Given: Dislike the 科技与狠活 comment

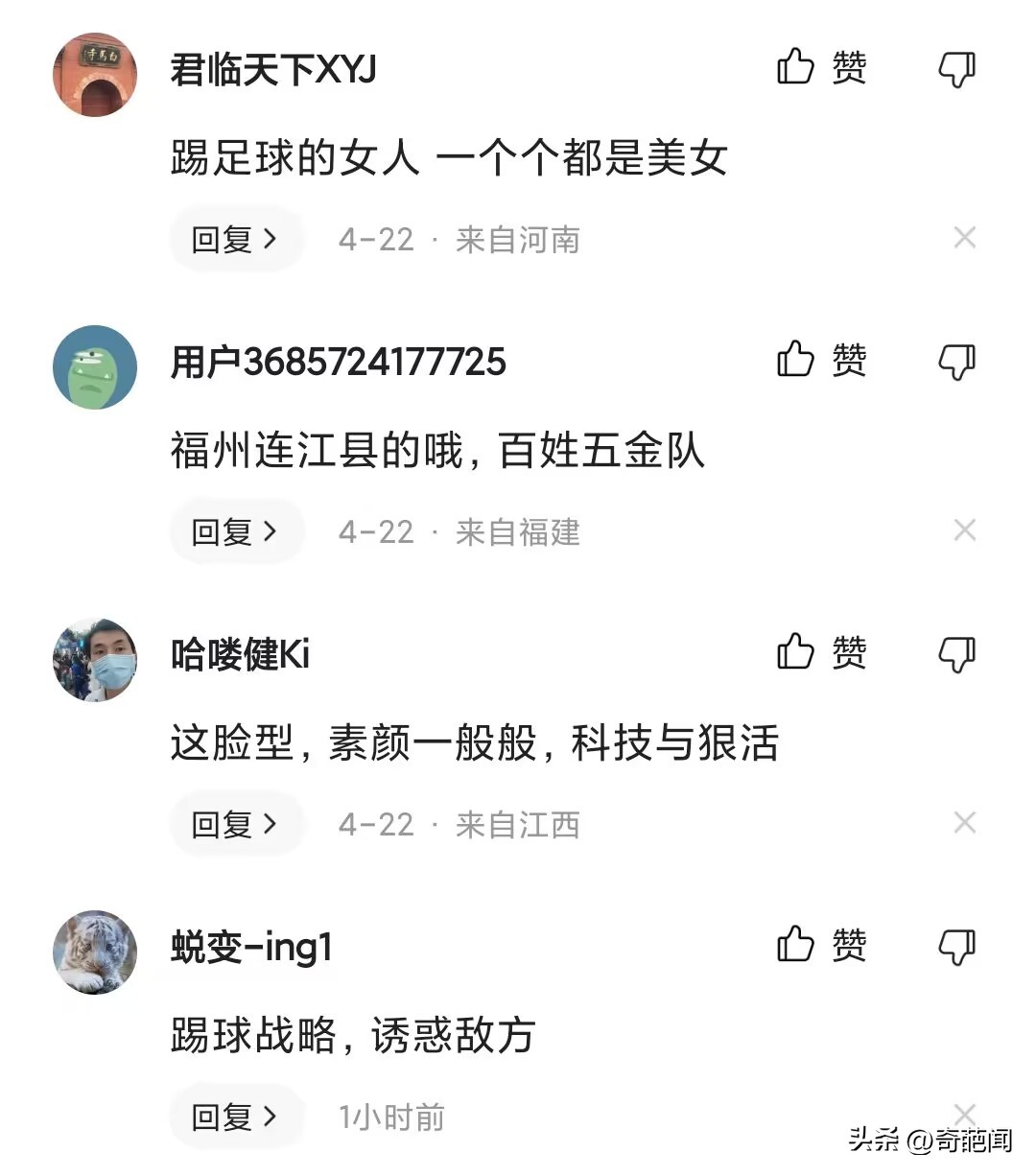Looking at the screenshot, I should click(955, 654).
